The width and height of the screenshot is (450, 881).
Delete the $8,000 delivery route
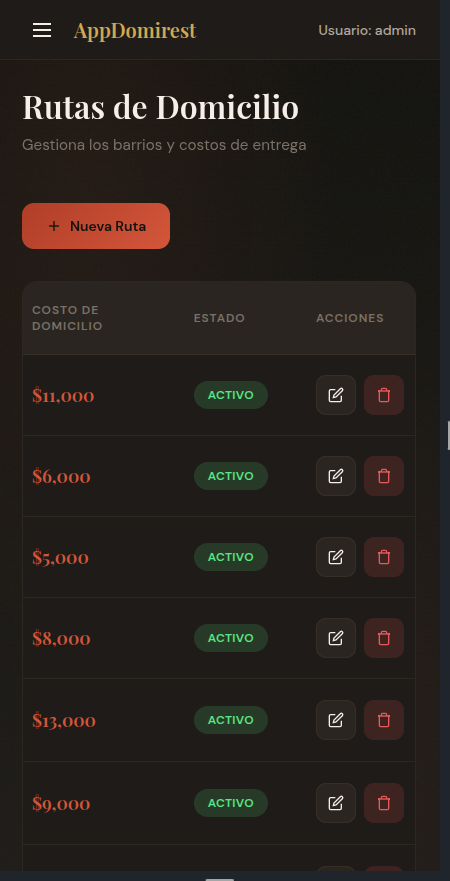pyautogui.click(x=384, y=638)
